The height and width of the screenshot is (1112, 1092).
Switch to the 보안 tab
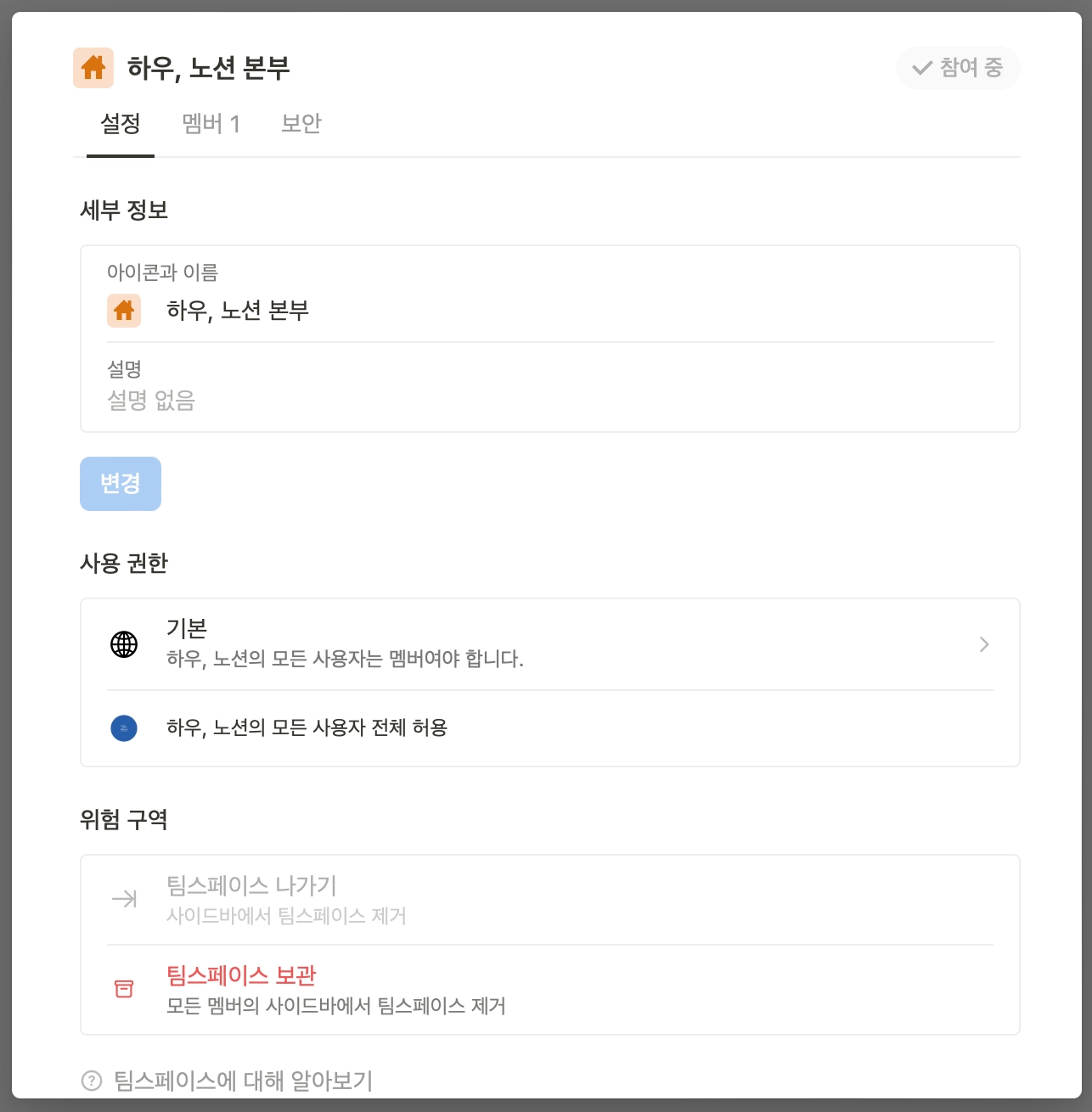pos(301,124)
